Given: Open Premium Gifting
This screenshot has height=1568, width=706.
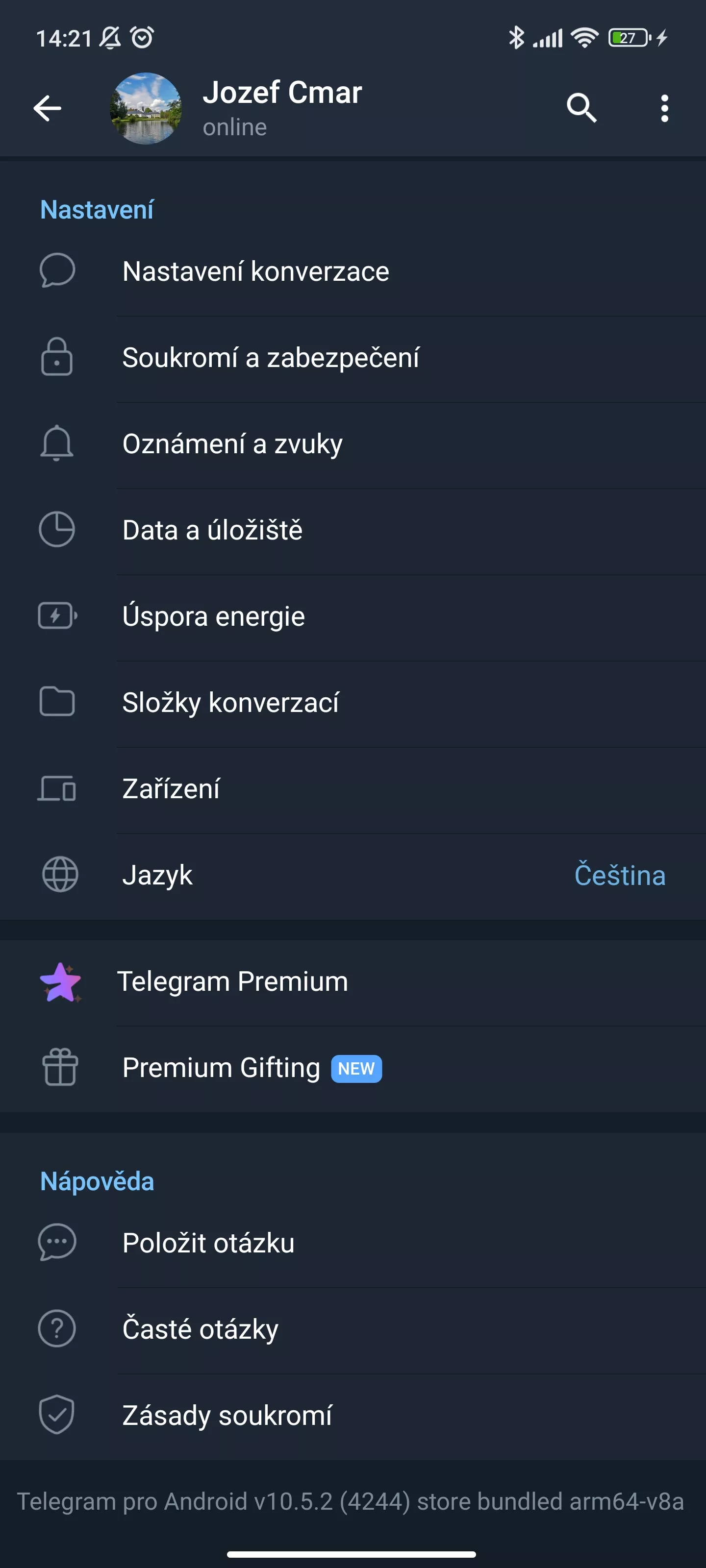Looking at the screenshot, I should (x=353, y=1068).
